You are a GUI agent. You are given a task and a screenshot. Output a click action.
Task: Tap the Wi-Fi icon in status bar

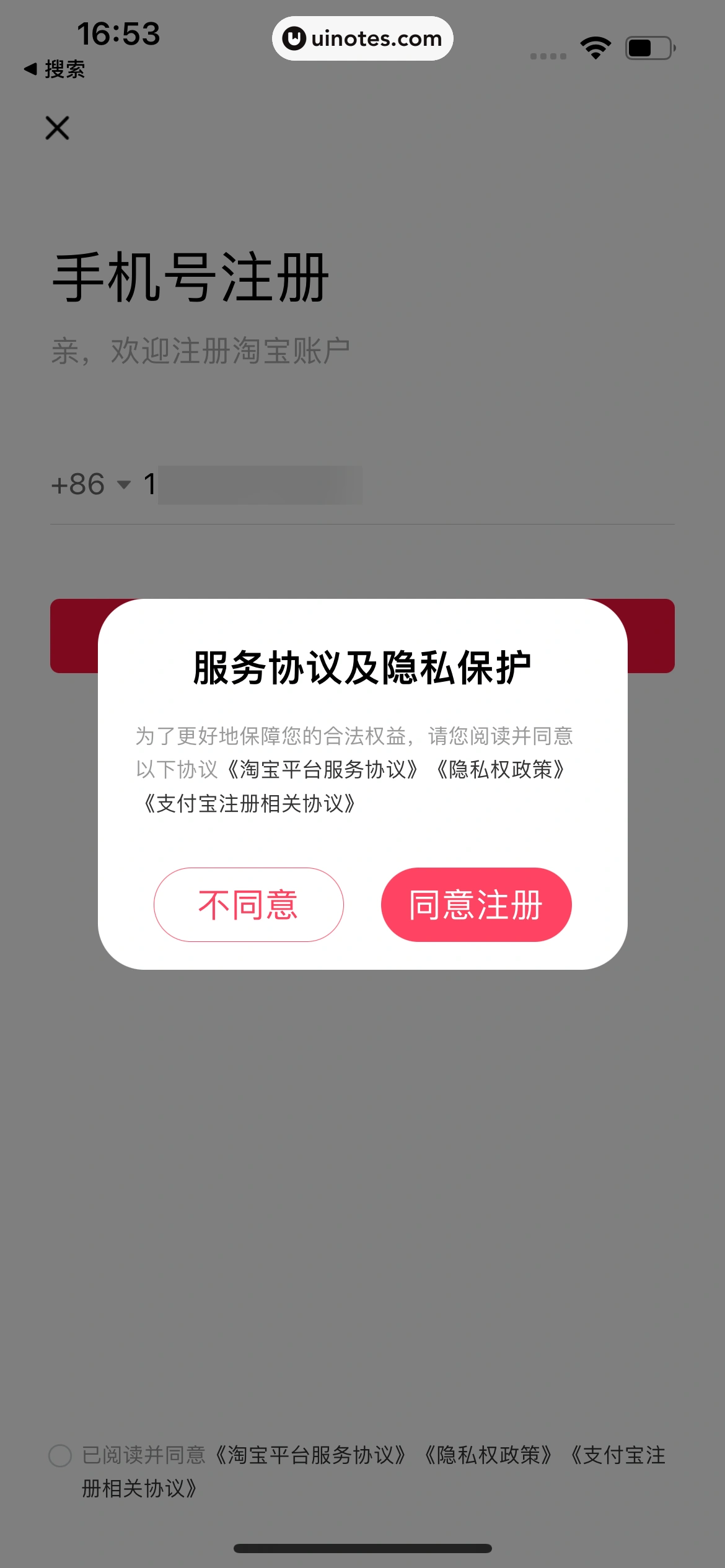(596, 46)
